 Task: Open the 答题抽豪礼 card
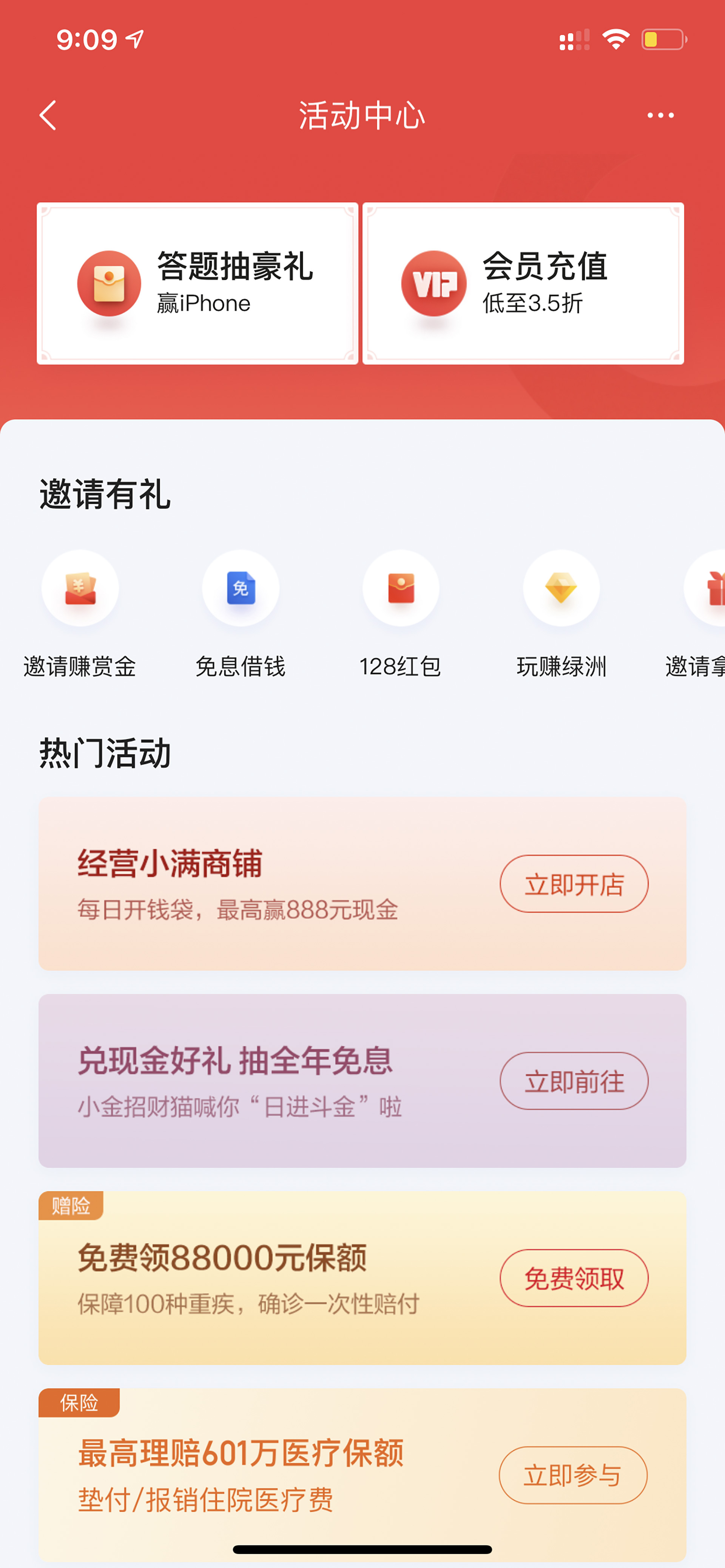[197, 283]
